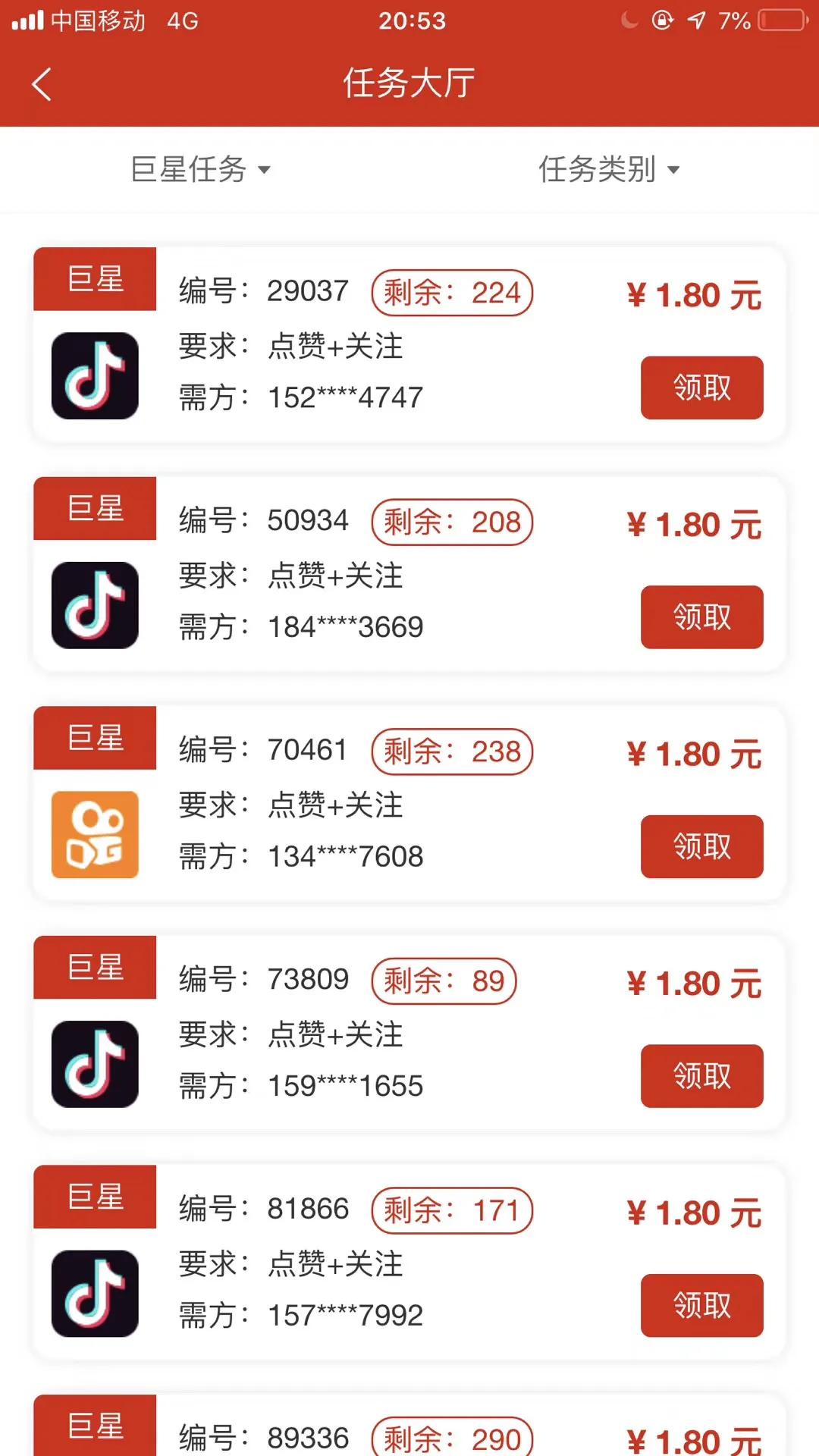Click the 巨星 badge on task 29037
819x1456 pixels.
[x=94, y=279]
